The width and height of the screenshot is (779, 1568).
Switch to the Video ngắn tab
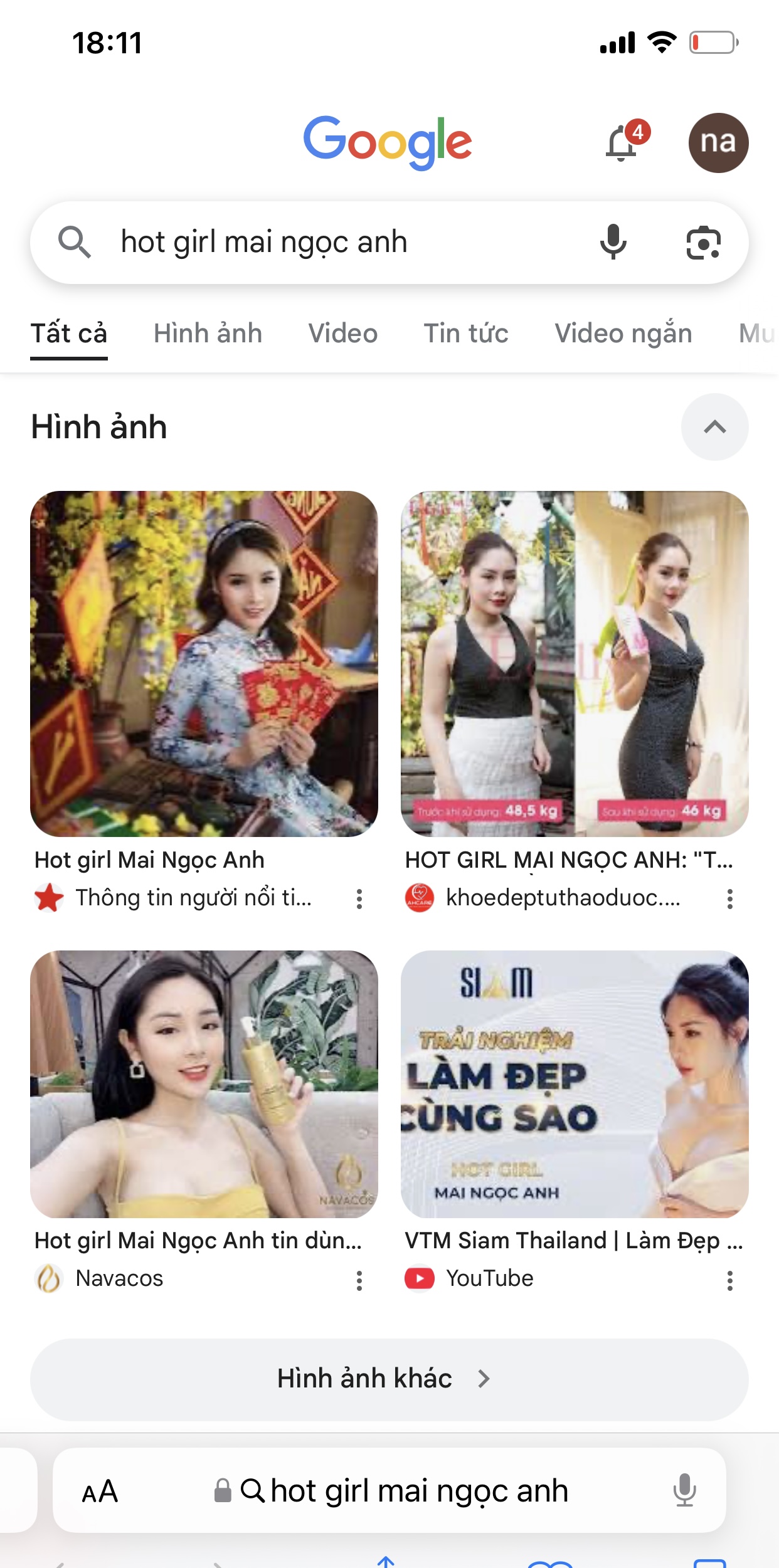[x=623, y=334]
